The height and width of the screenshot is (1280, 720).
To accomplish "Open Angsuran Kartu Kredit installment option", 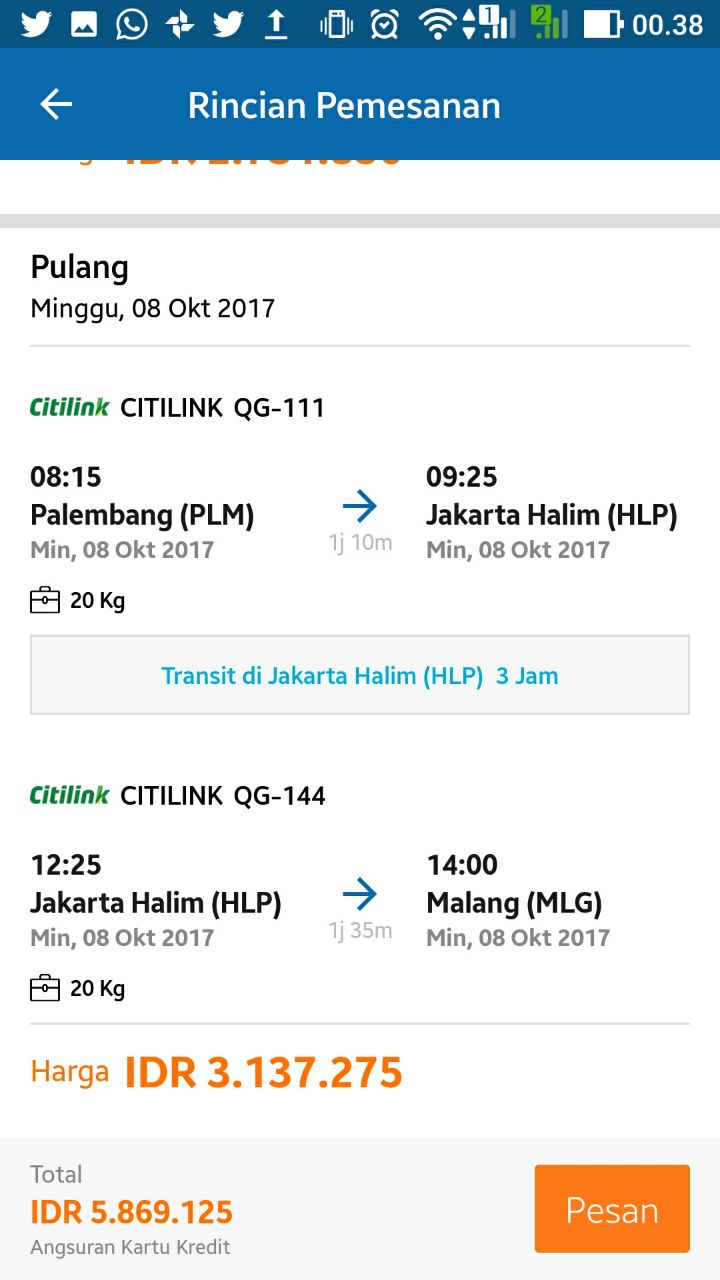I will (x=130, y=1247).
